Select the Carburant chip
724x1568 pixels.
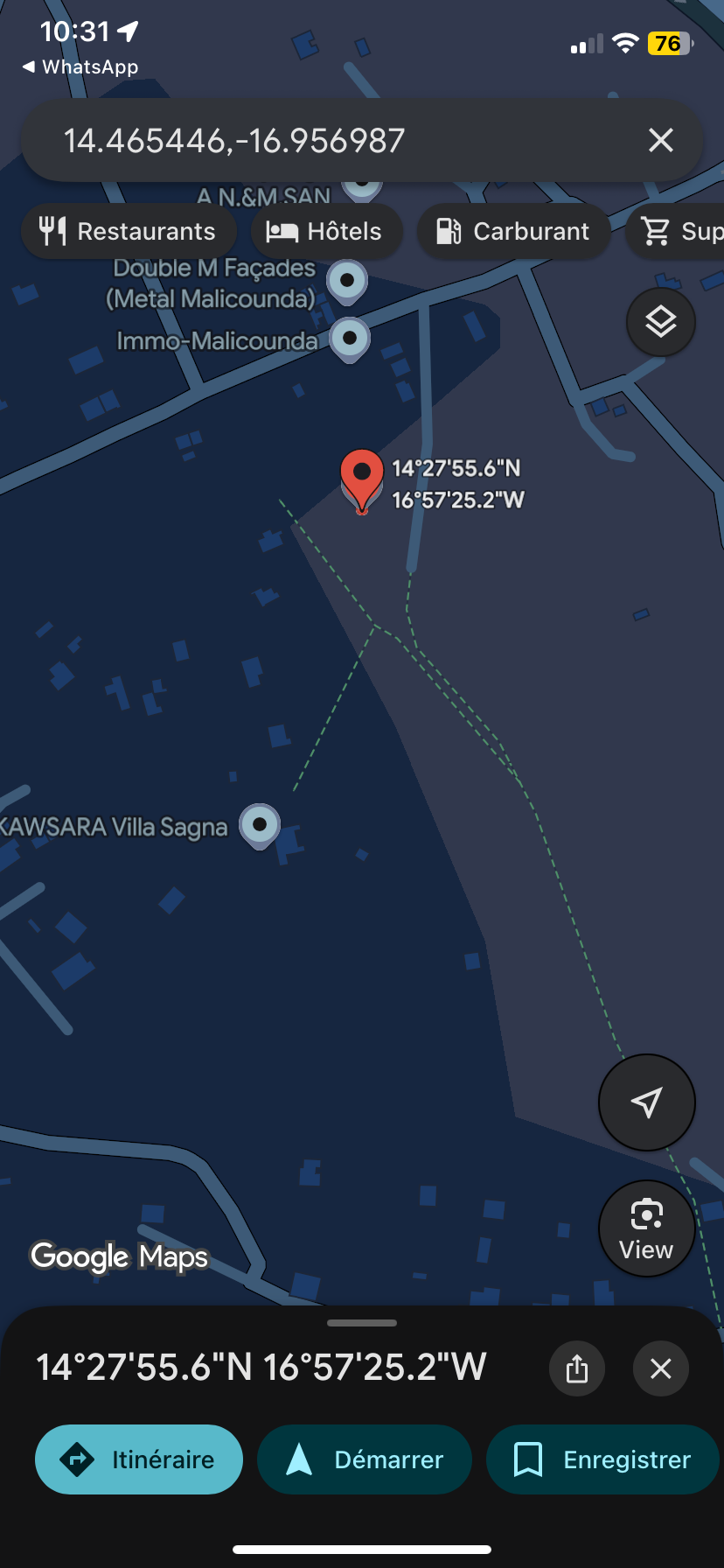[x=513, y=231]
